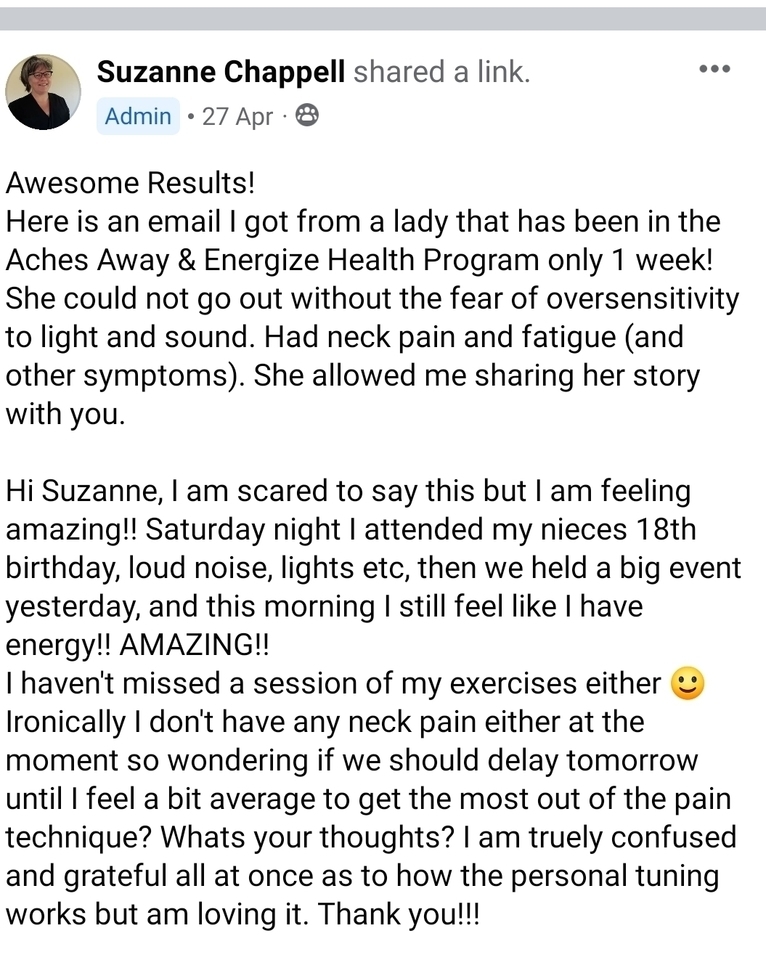Open the post's three-dot options menu
The image size is (766, 960).
point(714,69)
